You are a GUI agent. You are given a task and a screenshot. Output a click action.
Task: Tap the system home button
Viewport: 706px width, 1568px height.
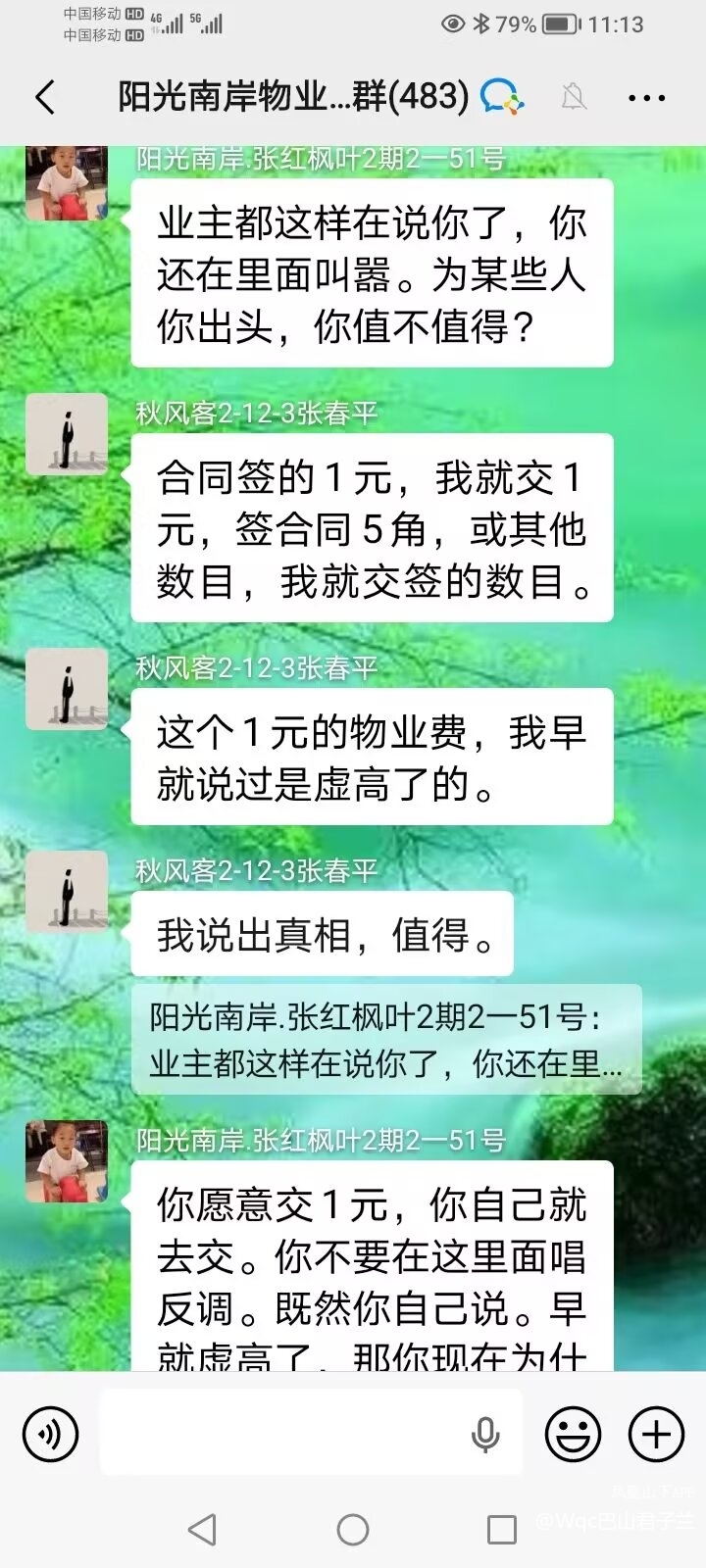tap(352, 1529)
